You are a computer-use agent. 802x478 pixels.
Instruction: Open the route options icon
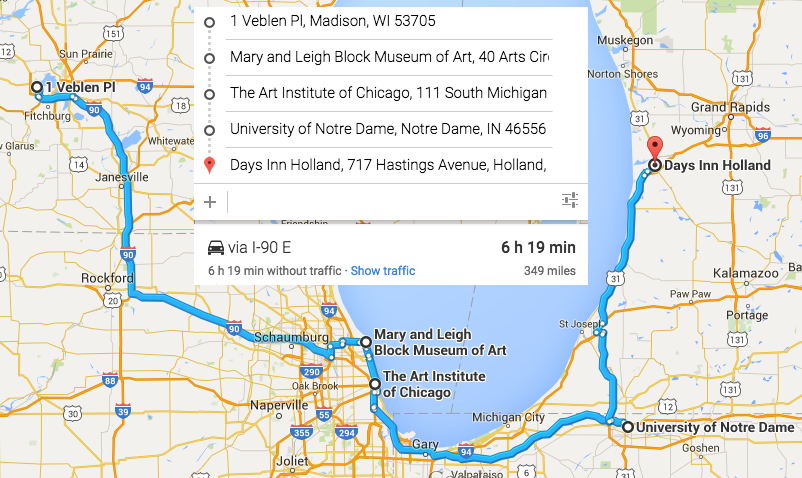(x=570, y=201)
